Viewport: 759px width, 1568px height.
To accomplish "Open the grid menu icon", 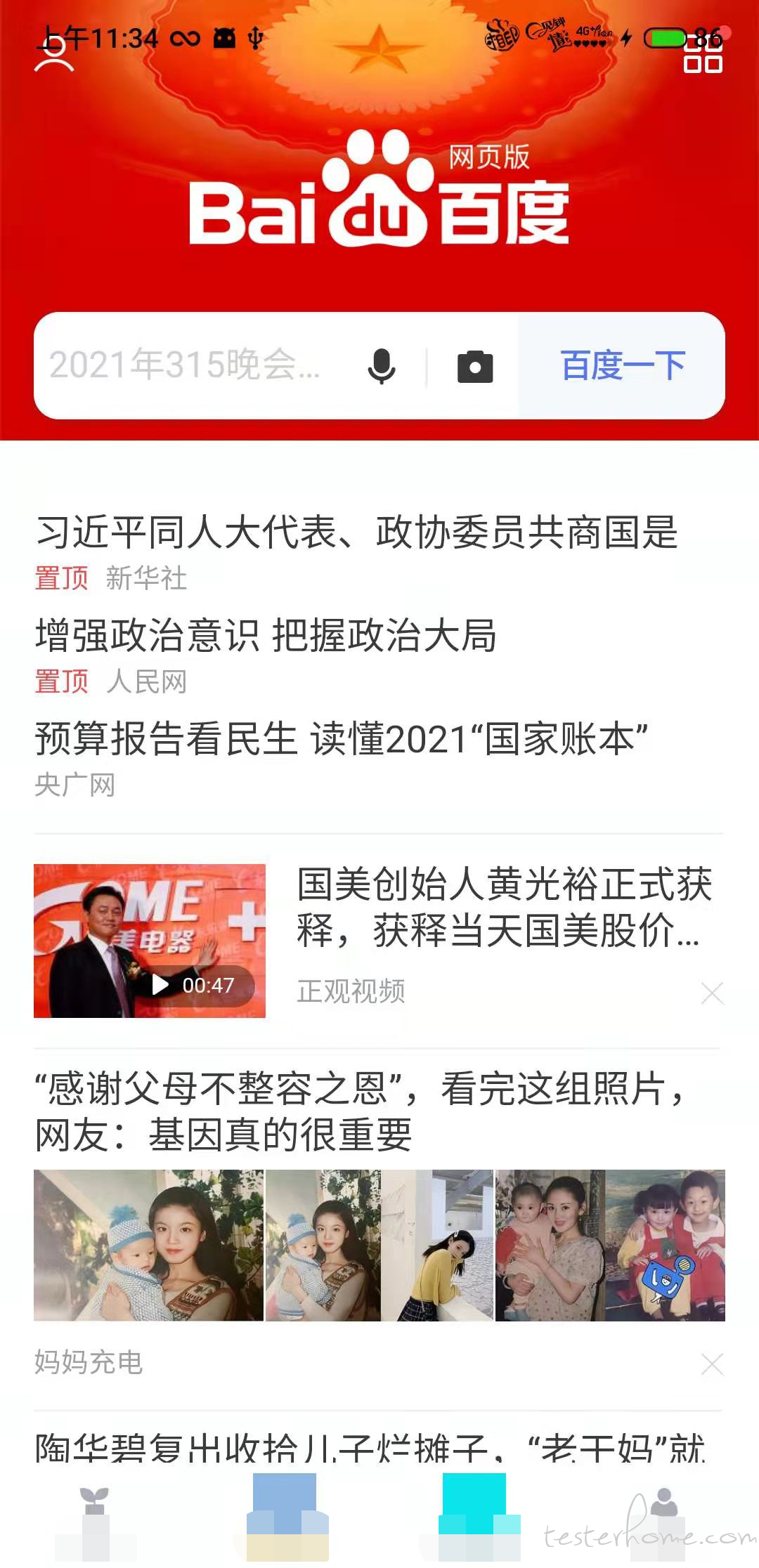I will coord(703,58).
